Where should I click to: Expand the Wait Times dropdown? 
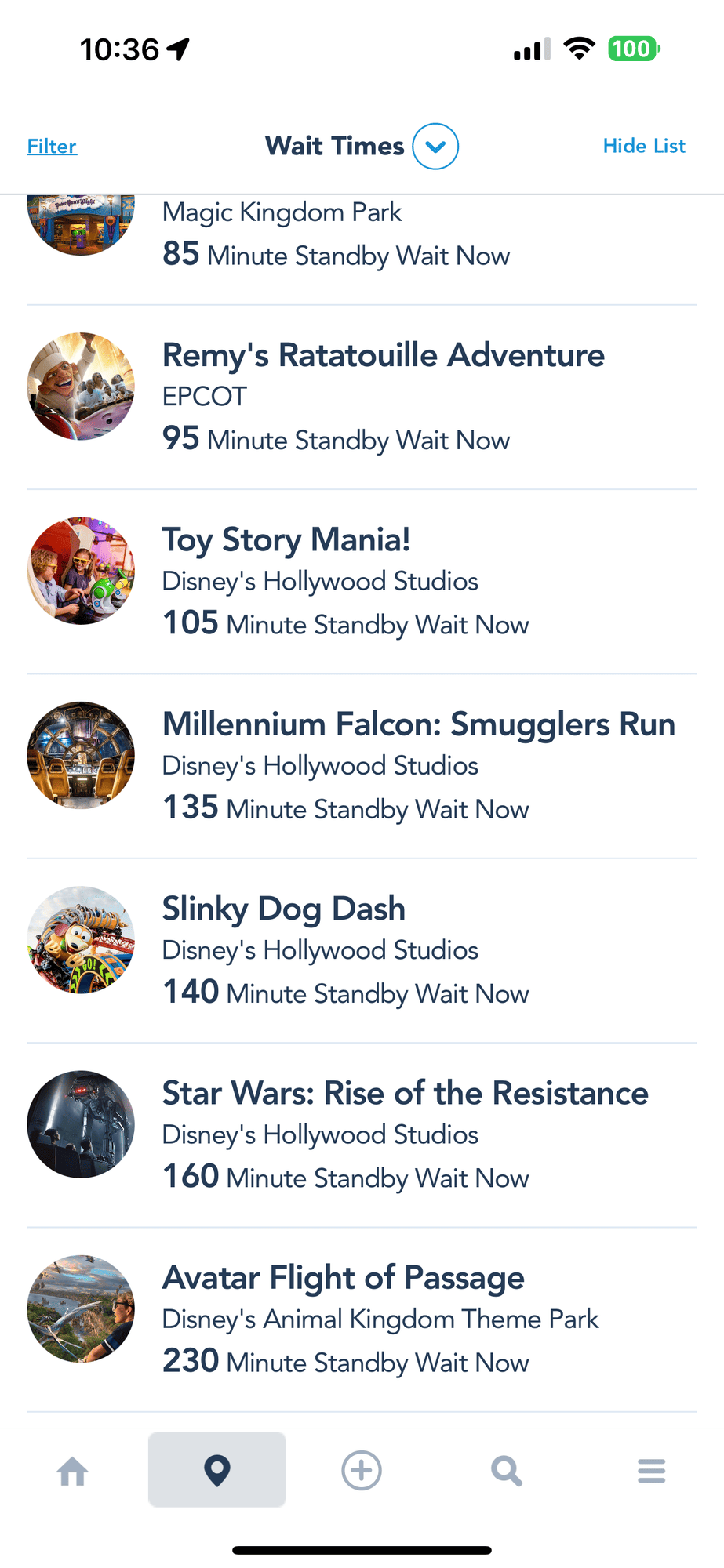click(x=435, y=147)
